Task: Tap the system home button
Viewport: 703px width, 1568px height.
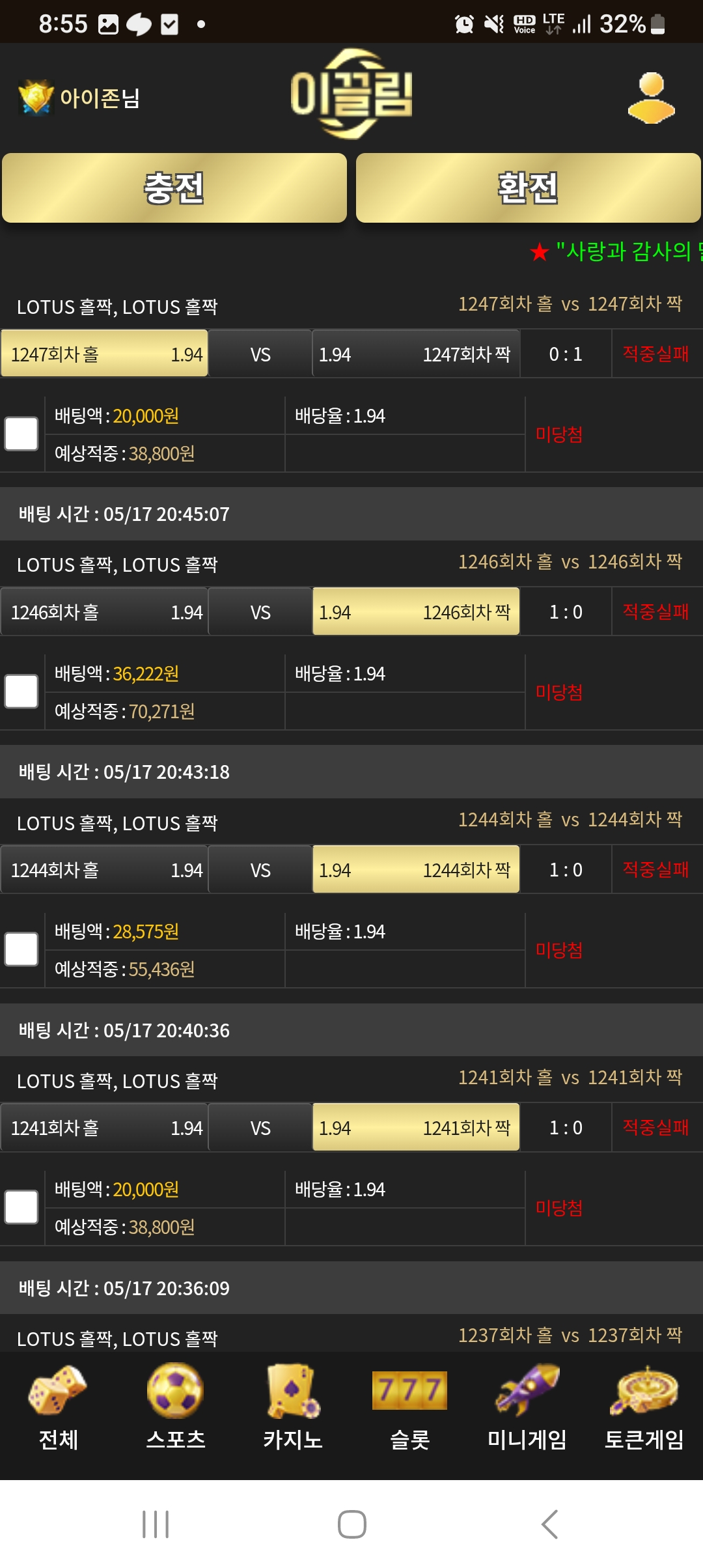Action: tap(352, 1524)
